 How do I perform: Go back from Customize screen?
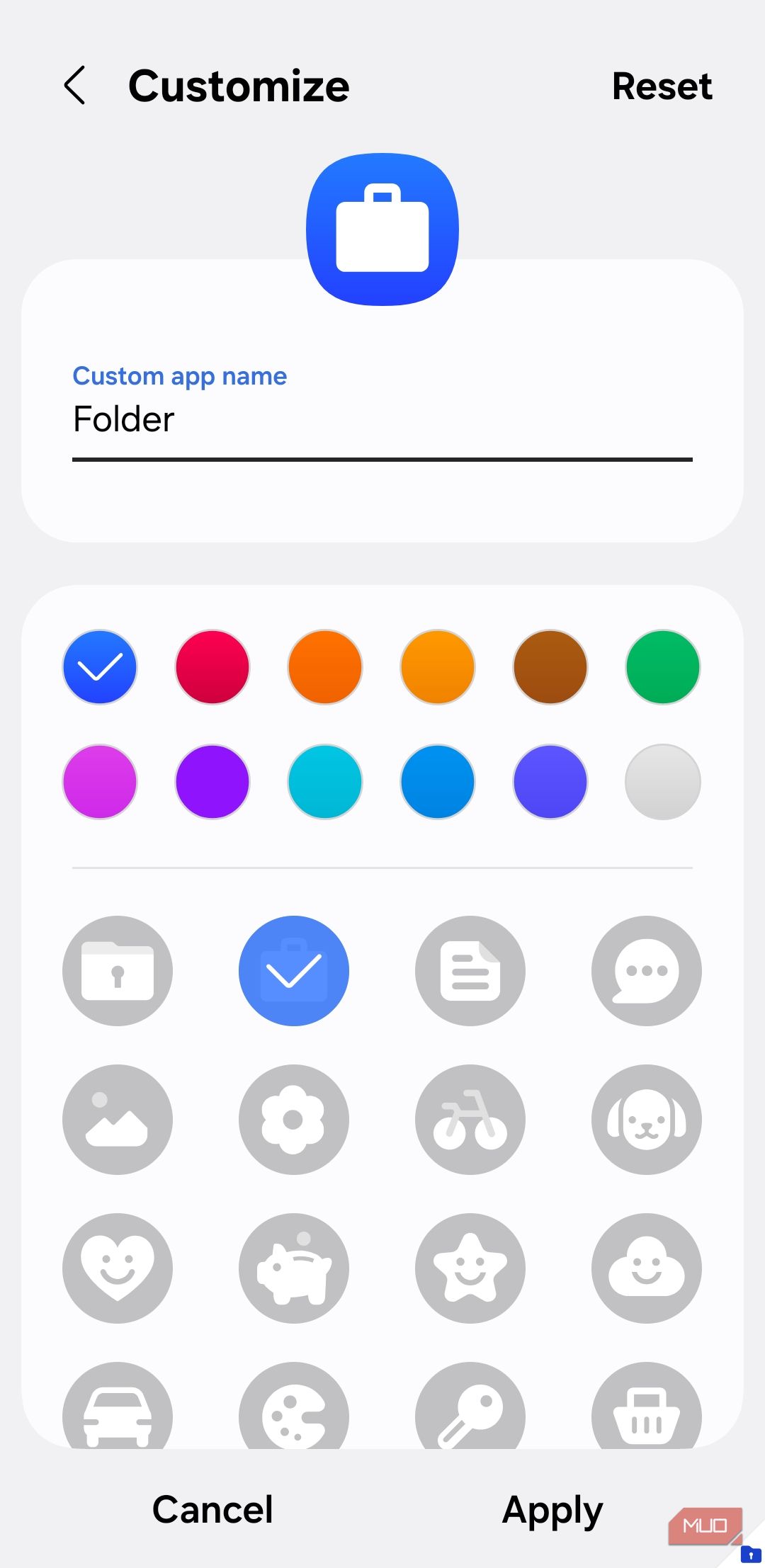(75, 86)
